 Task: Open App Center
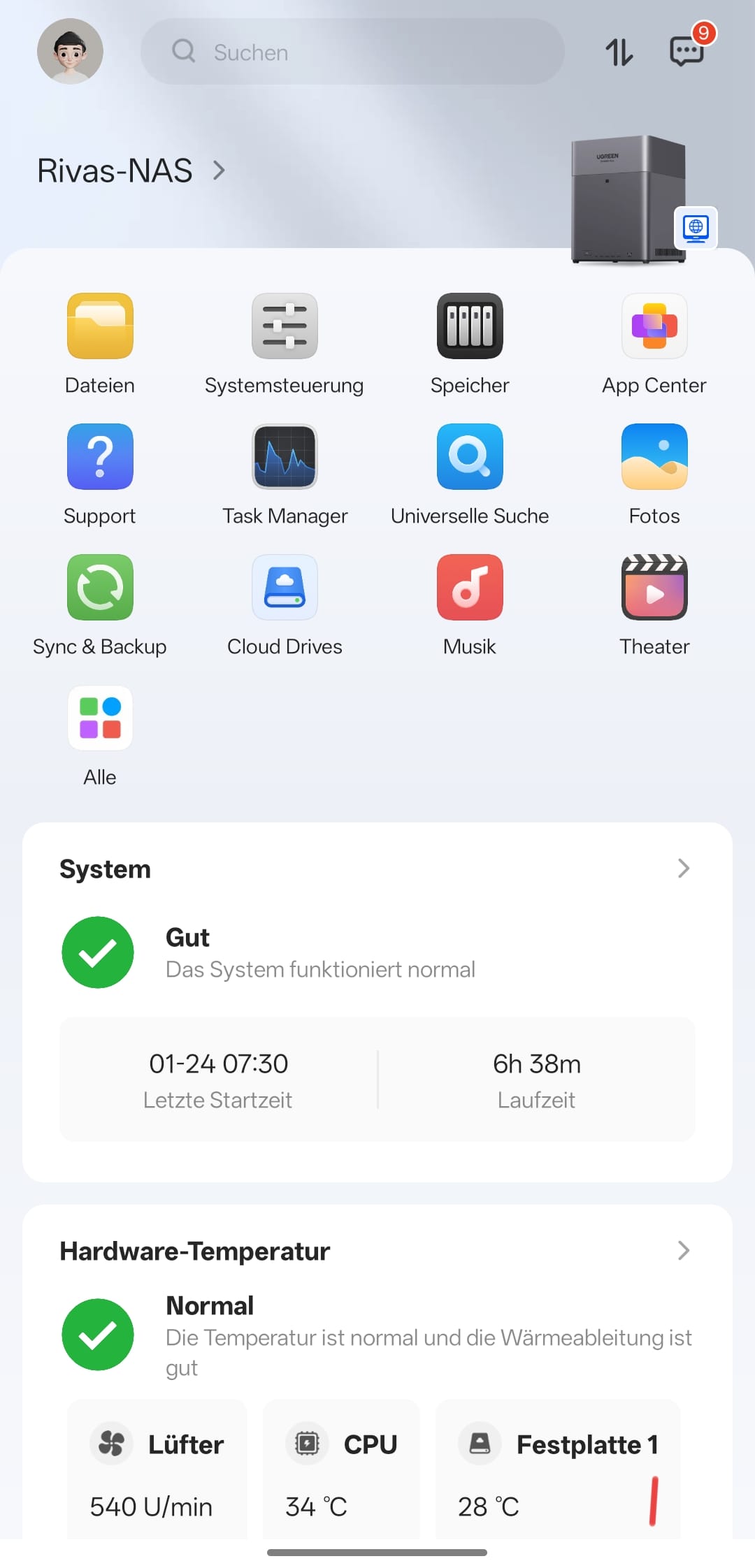pos(654,326)
